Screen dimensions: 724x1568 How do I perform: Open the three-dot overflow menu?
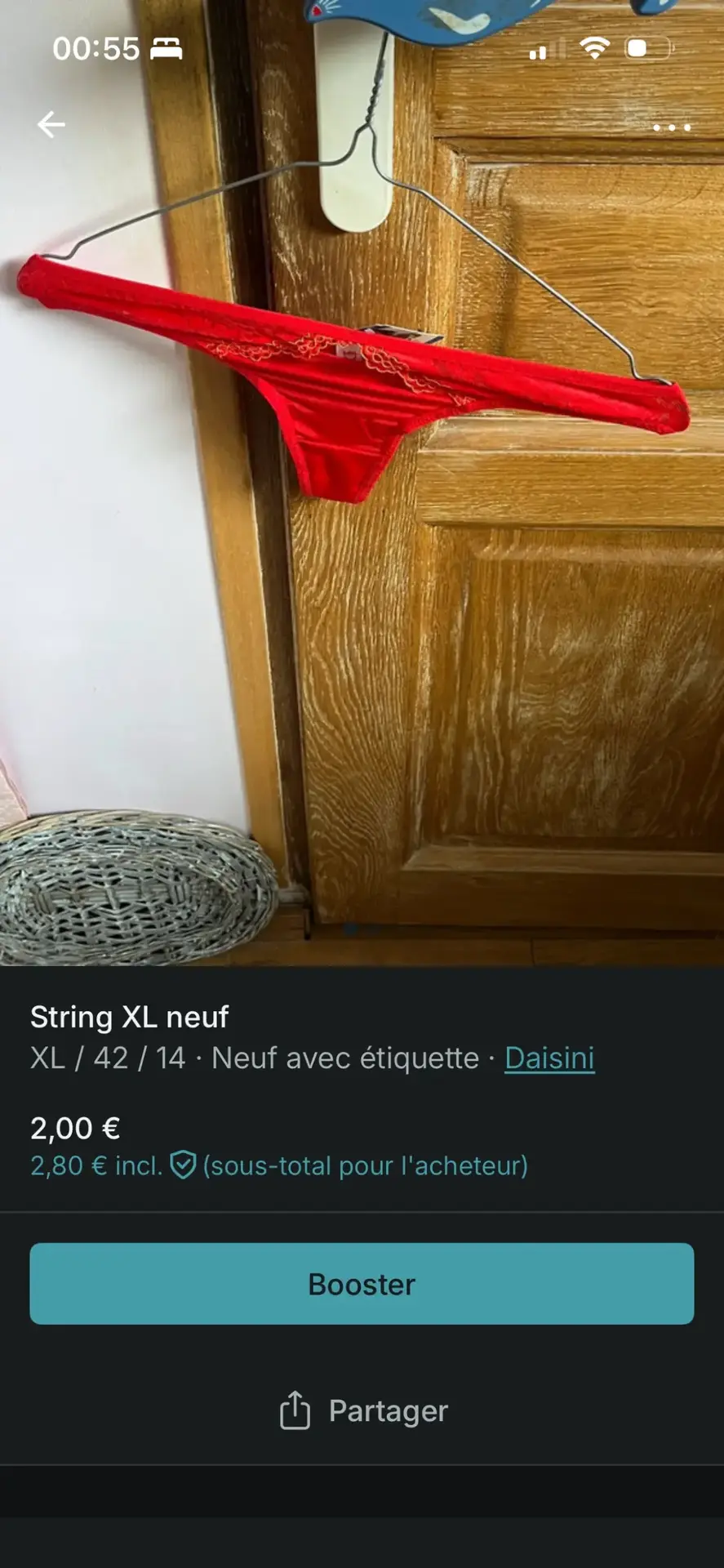672,127
